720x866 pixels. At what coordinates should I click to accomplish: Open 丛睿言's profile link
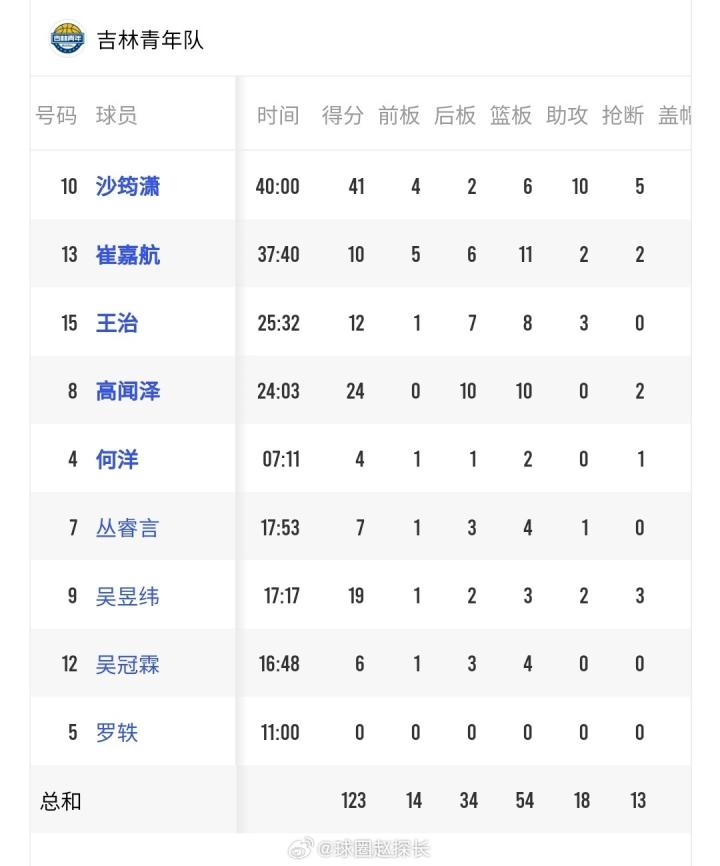127,527
